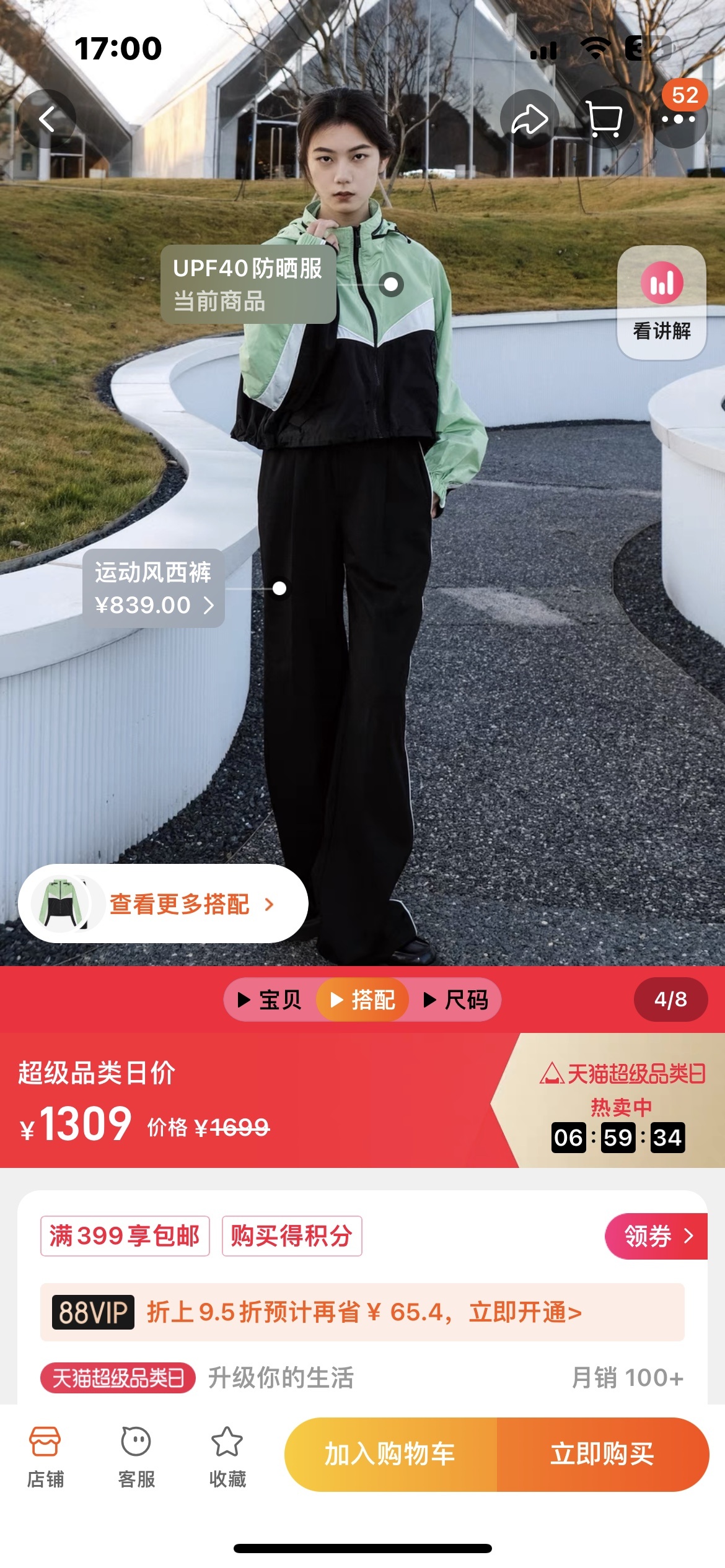
Task: Select the 搭配 section
Action: [x=362, y=1000]
